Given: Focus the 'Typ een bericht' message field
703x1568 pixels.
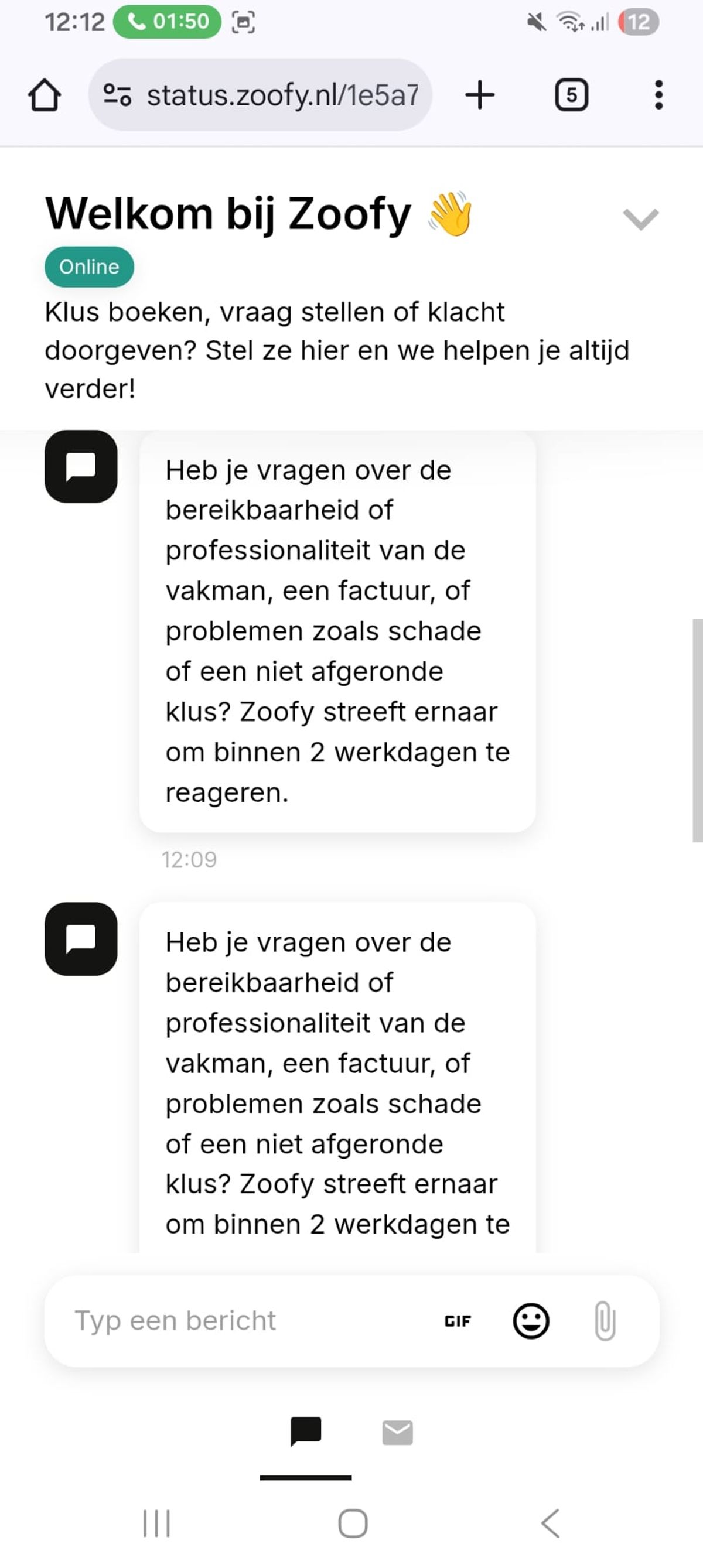Looking at the screenshot, I should 244,1321.
